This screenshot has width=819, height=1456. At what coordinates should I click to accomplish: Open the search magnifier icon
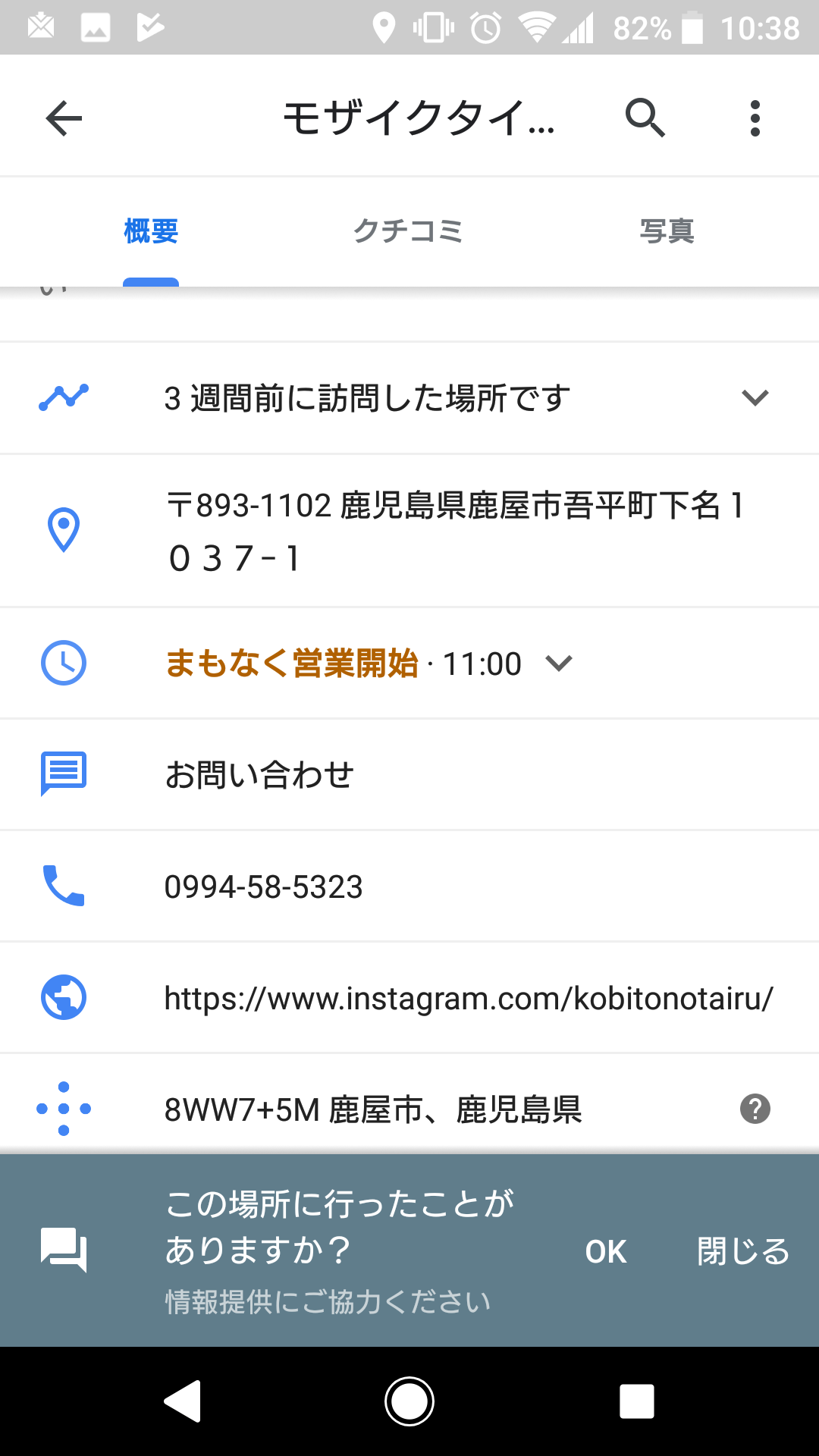[645, 118]
